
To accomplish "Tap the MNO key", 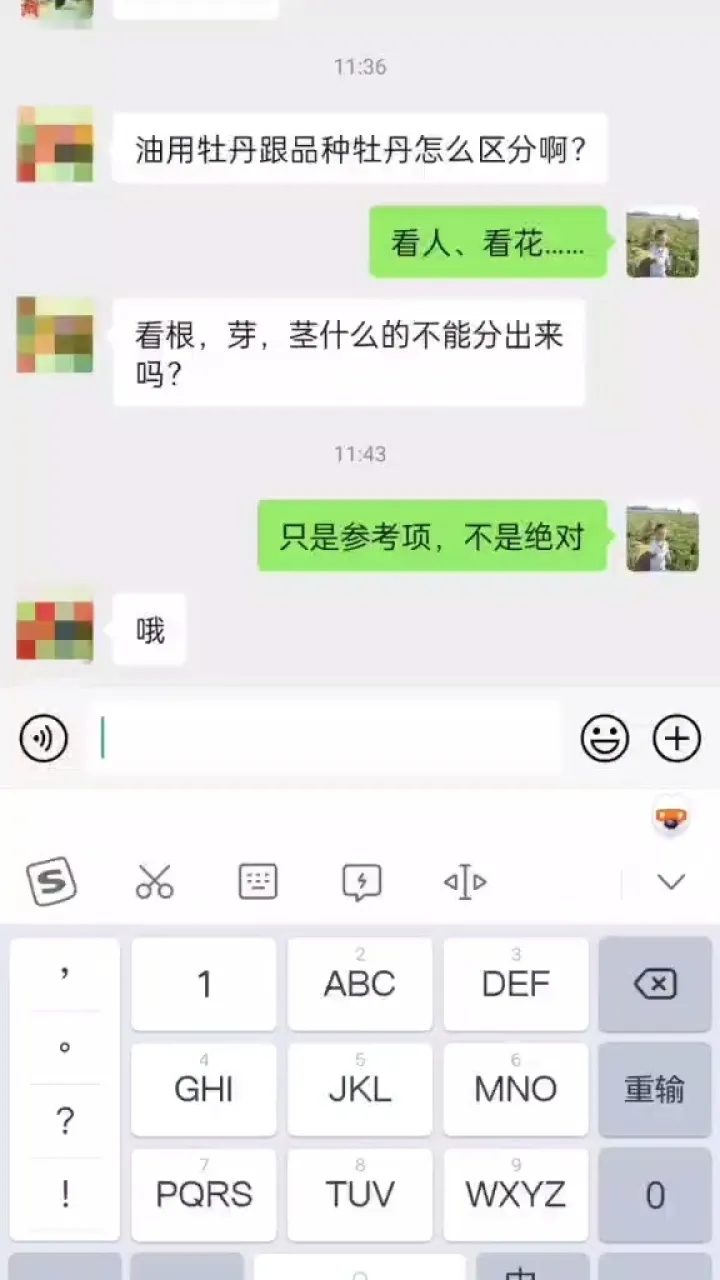I will point(516,1090).
